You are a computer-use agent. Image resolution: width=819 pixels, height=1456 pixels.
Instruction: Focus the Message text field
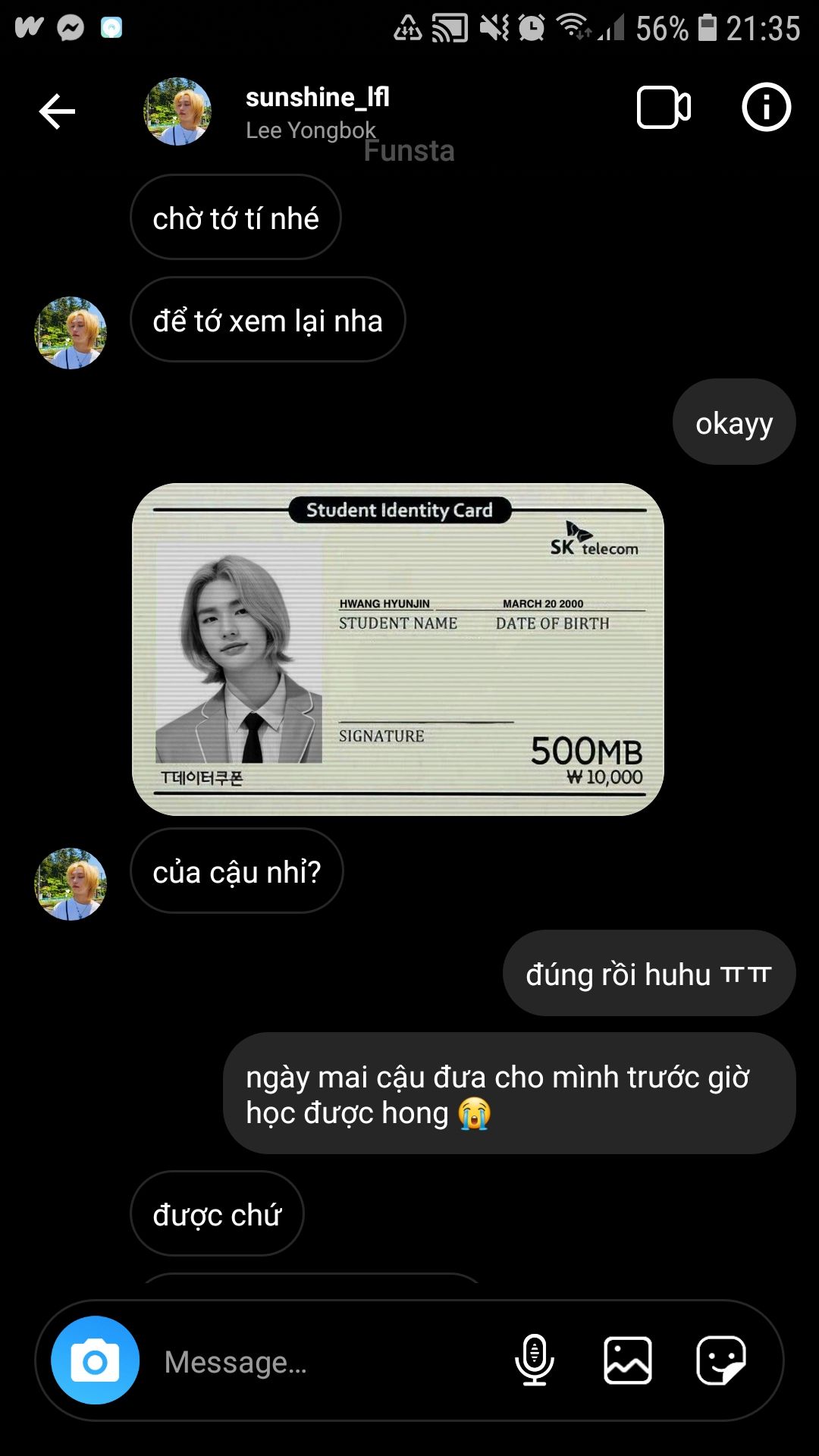coord(326,1362)
